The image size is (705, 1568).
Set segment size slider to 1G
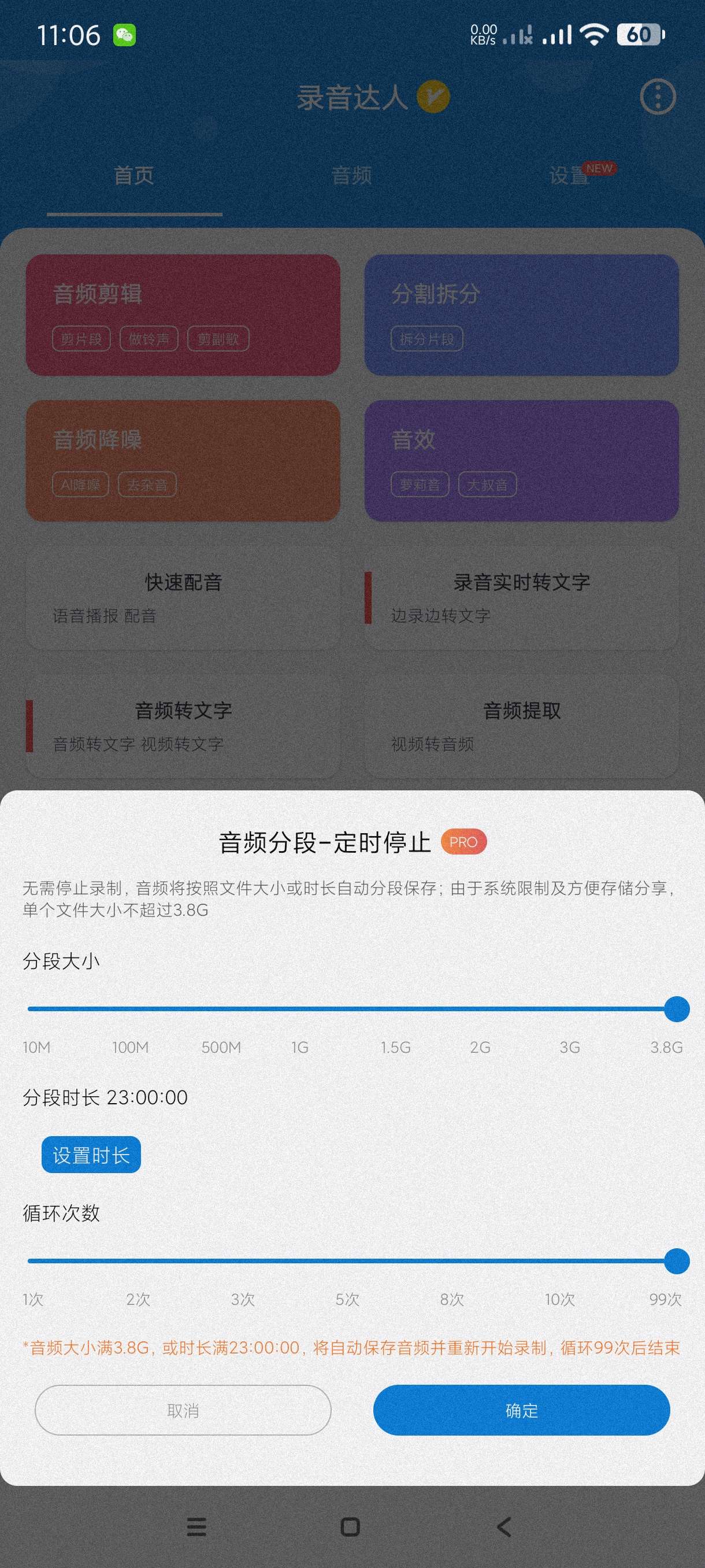coord(306,1008)
